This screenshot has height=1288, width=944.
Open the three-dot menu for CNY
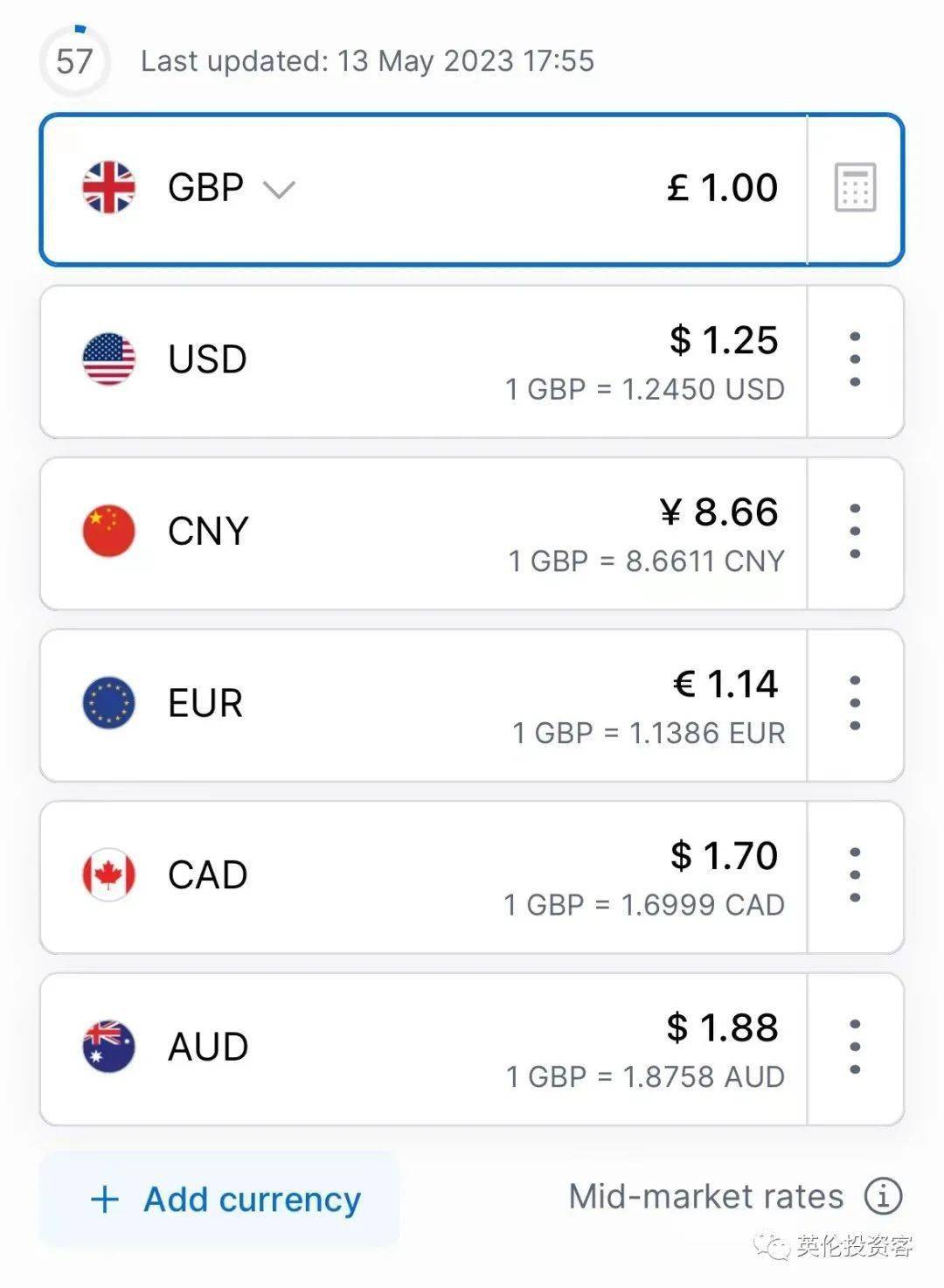pos(854,532)
